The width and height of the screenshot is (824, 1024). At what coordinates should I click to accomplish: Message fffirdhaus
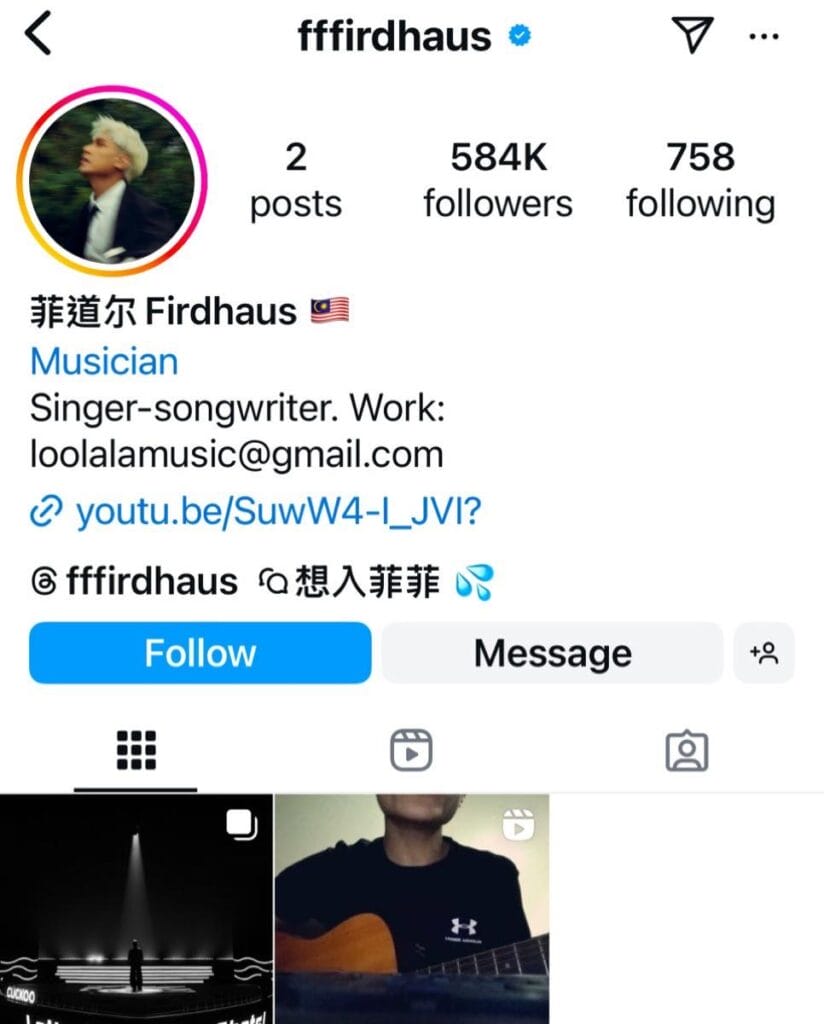coord(552,653)
